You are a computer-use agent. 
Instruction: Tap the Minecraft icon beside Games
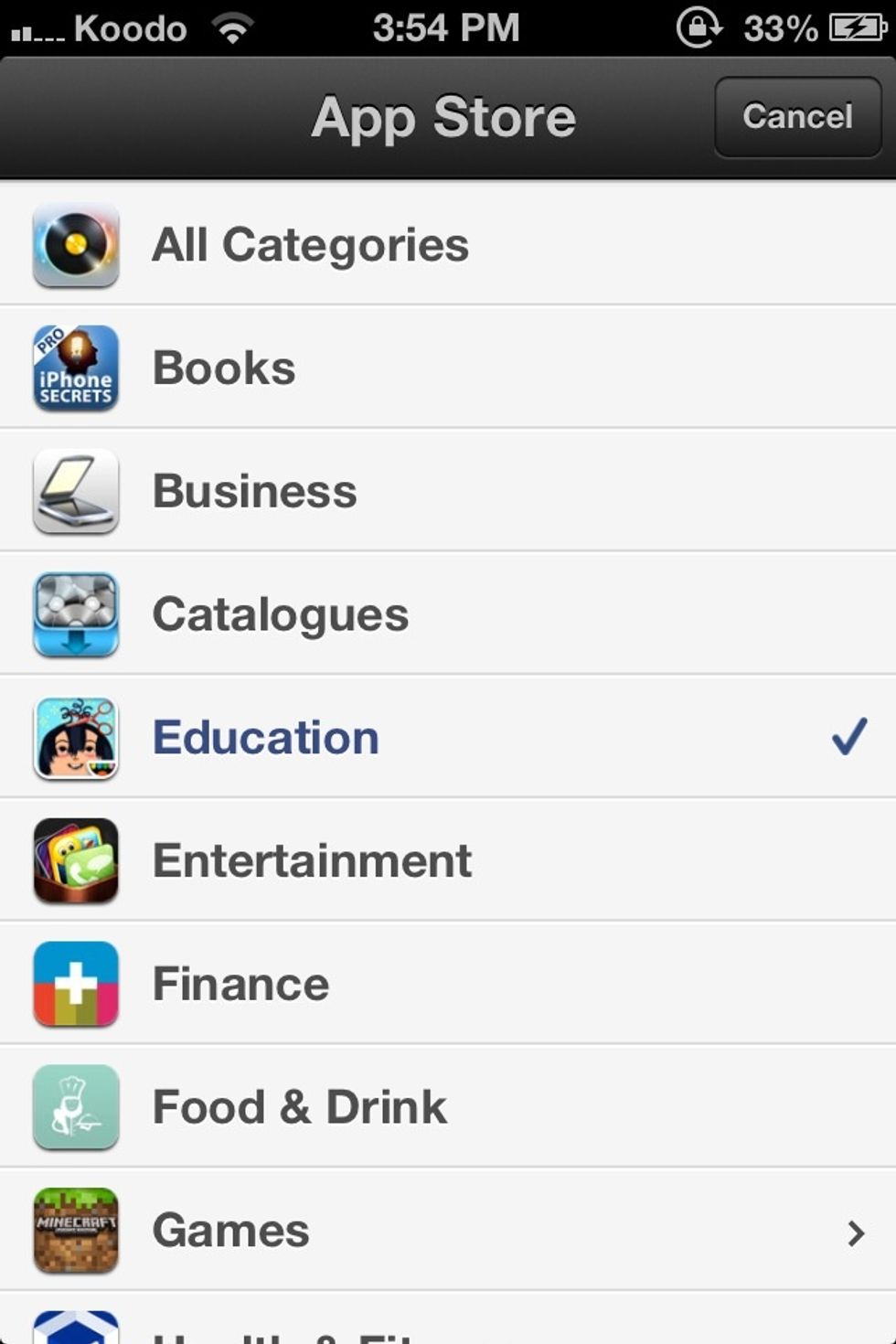point(76,1230)
